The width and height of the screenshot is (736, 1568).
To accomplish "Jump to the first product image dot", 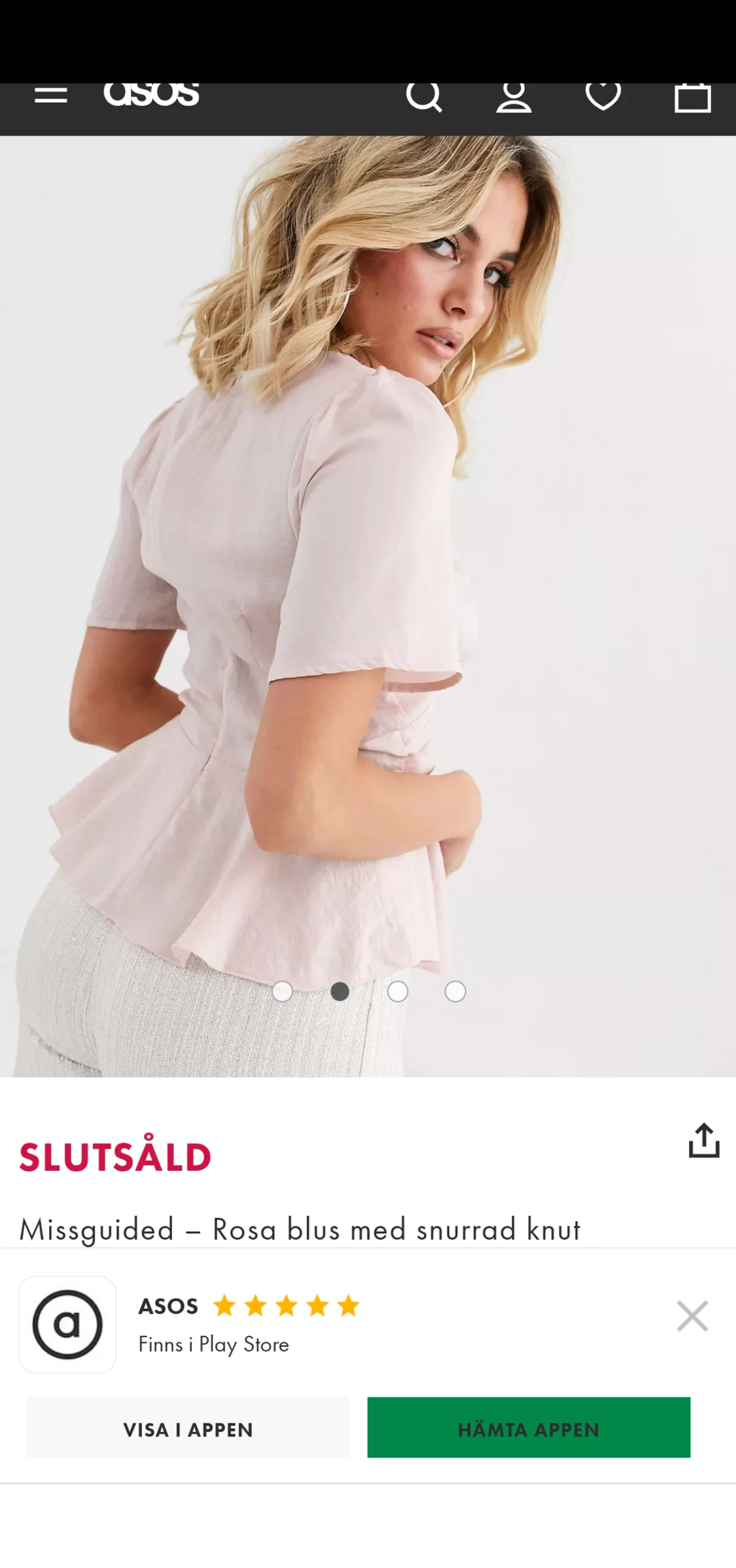I will point(282,991).
